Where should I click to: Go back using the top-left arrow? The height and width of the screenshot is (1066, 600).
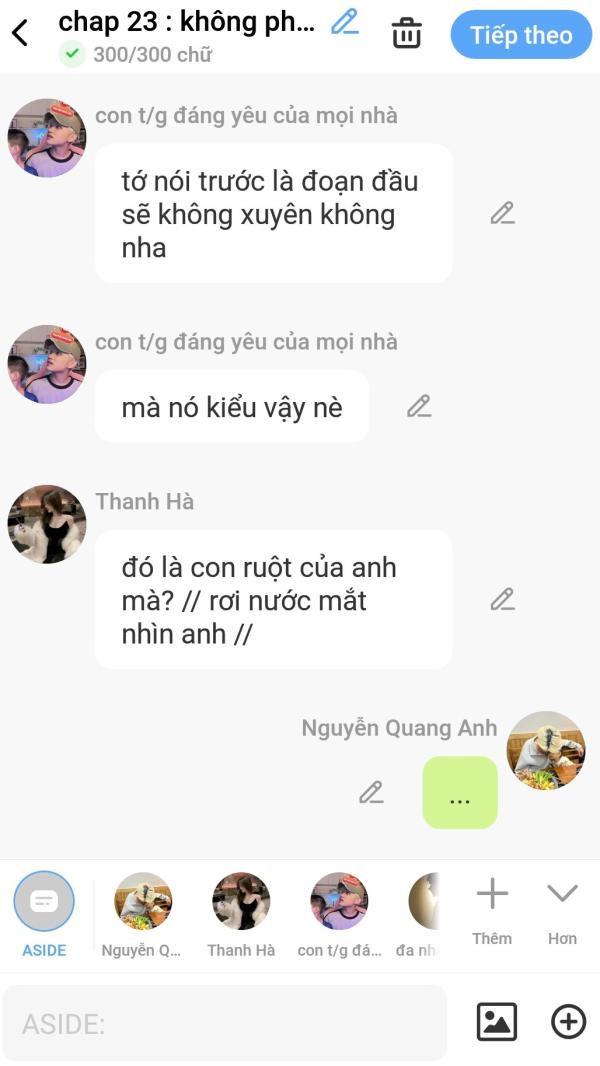[x=20, y=33]
